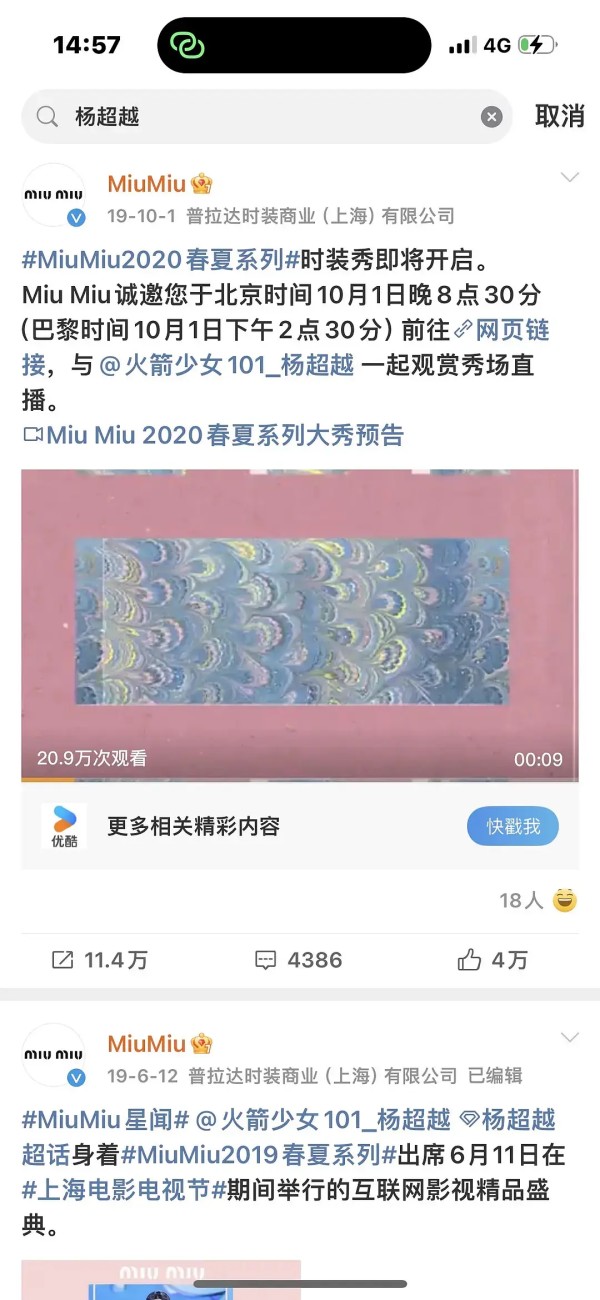This screenshot has height=1300, width=600.
Task: Open #MiuMiu星闻# hashtag
Action: click(105, 1120)
